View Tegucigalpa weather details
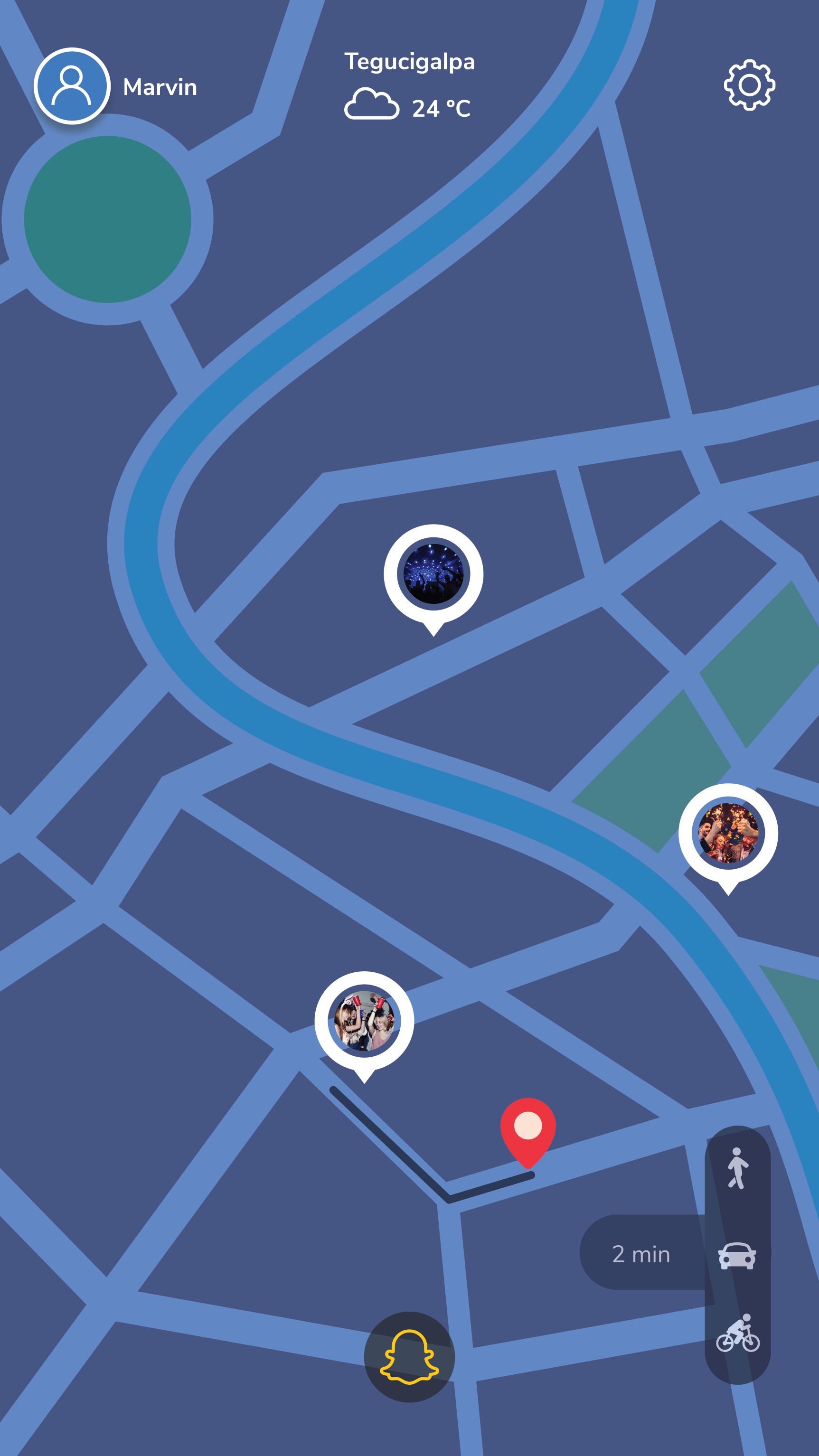 (x=409, y=85)
